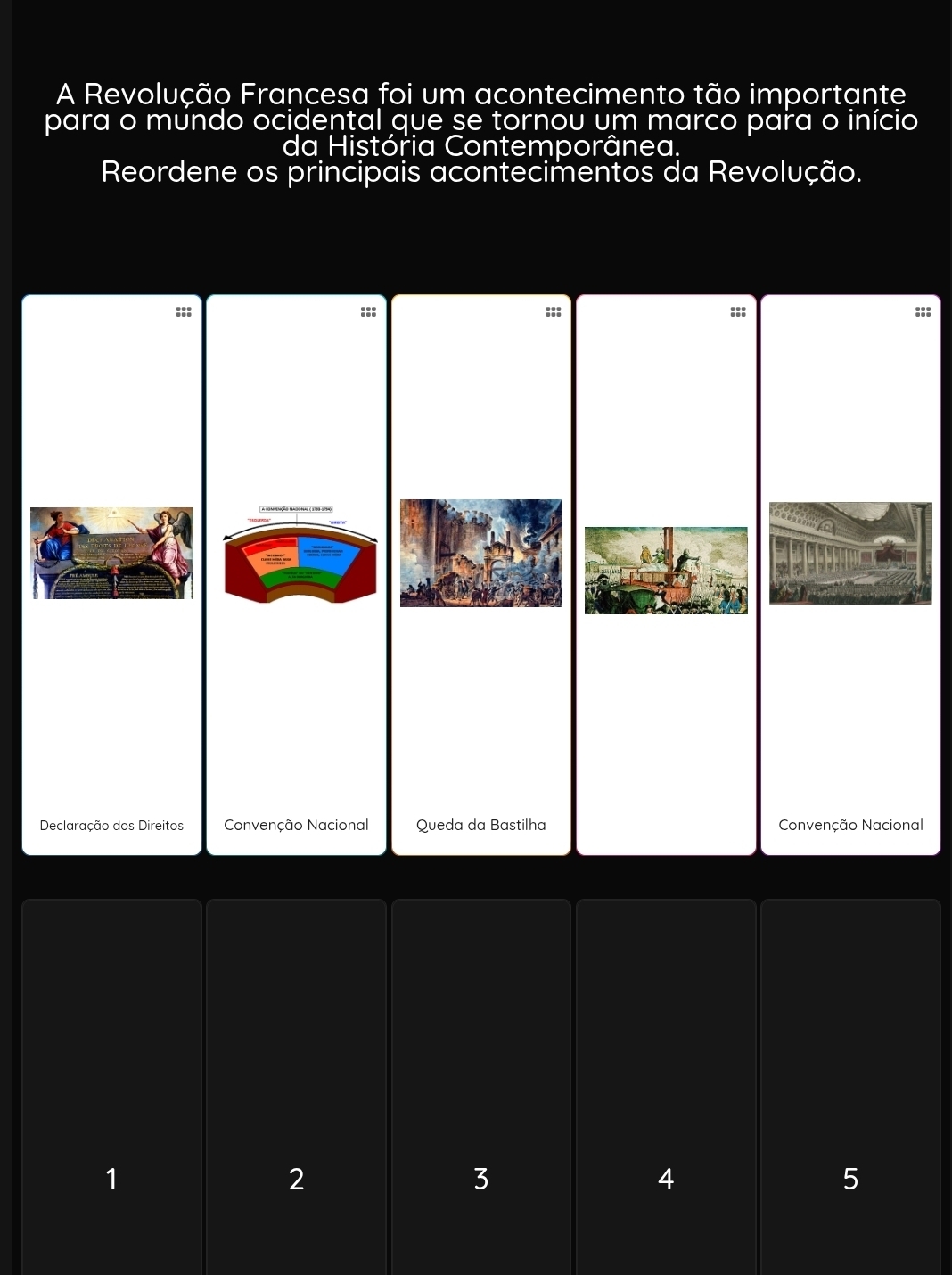
Task: Choose answer slot number 4
Action: click(666, 1088)
